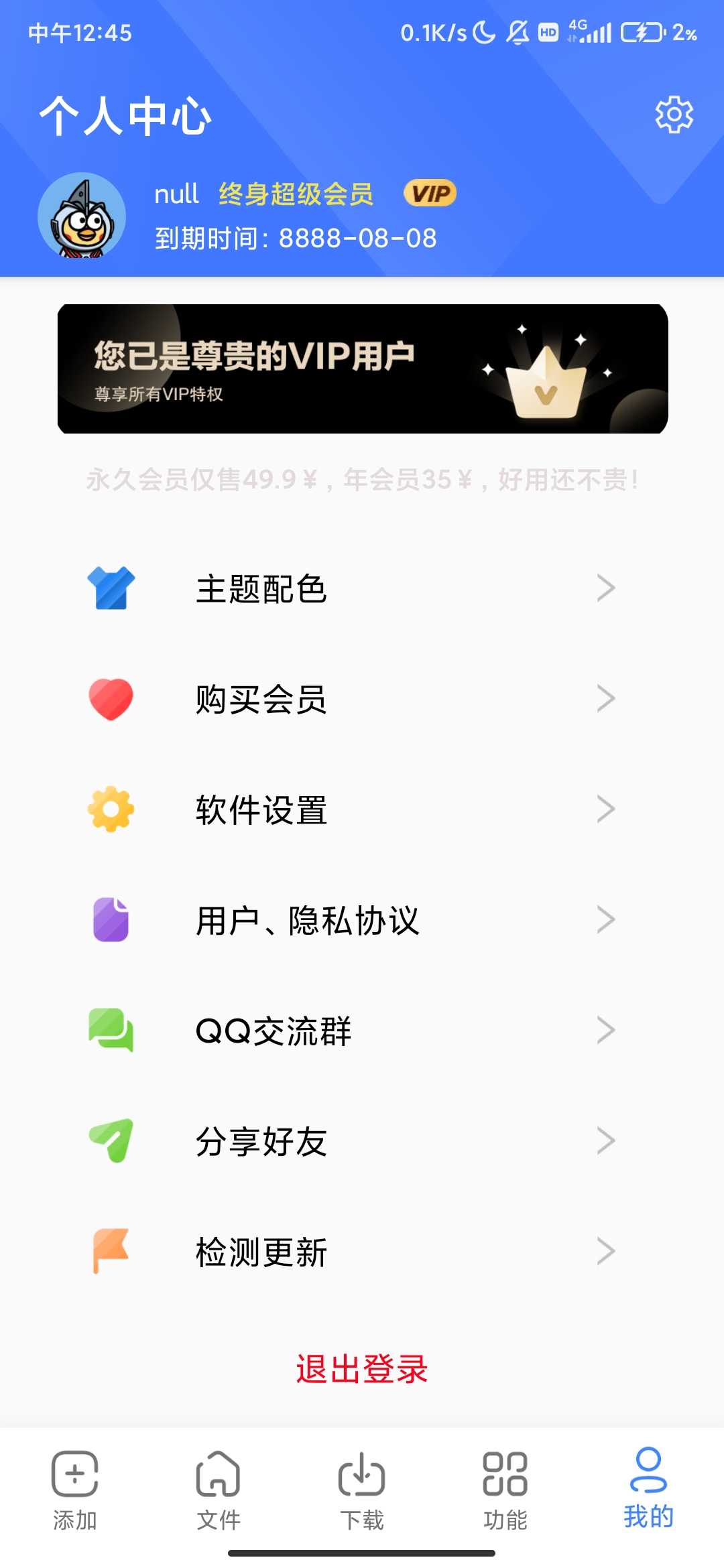Select the yellow gear 软件设置 icon
The height and width of the screenshot is (1568, 724).
tap(111, 809)
